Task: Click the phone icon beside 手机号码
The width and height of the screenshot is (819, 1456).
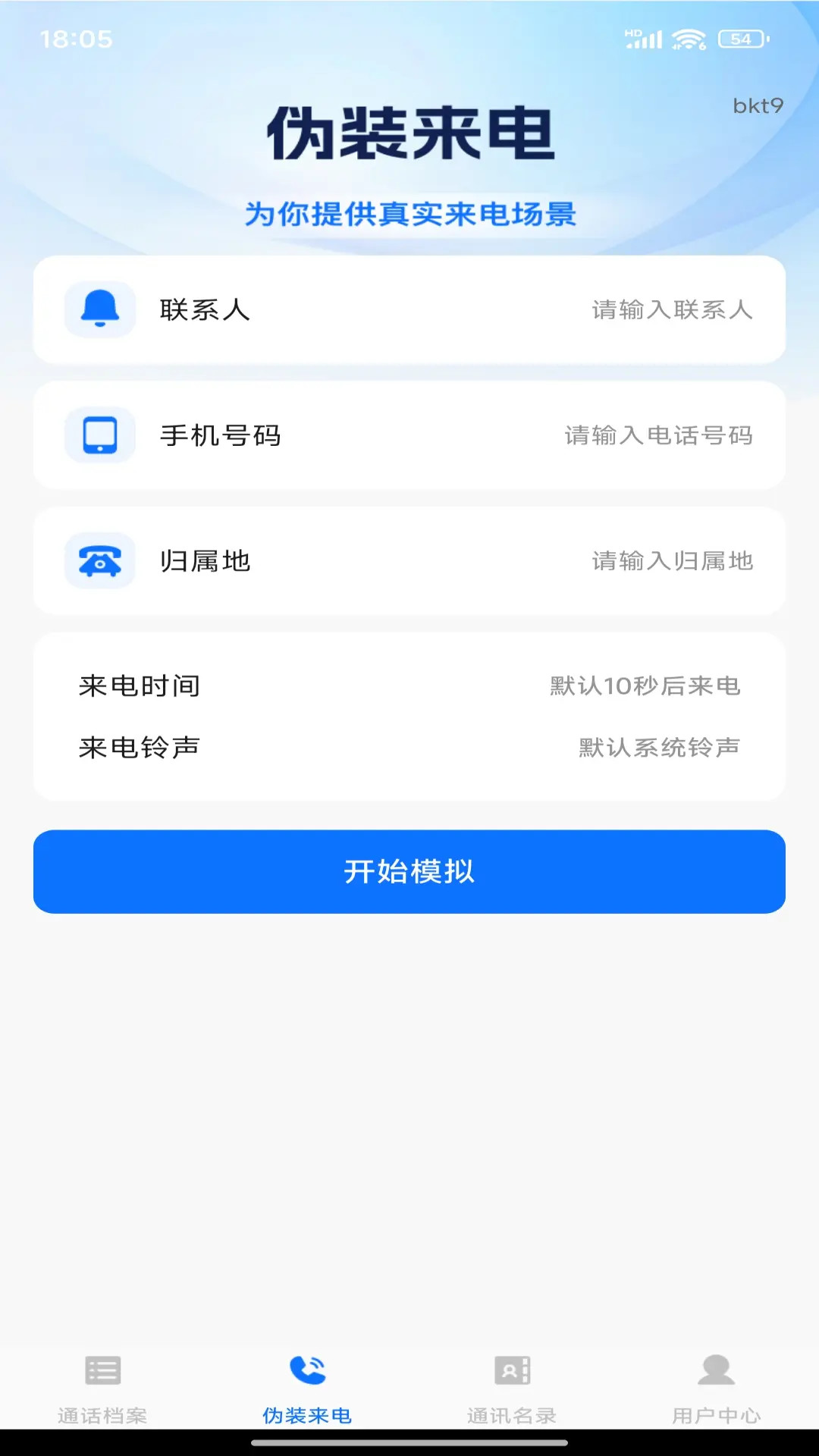Action: pyautogui.click(x=99, y=435)
